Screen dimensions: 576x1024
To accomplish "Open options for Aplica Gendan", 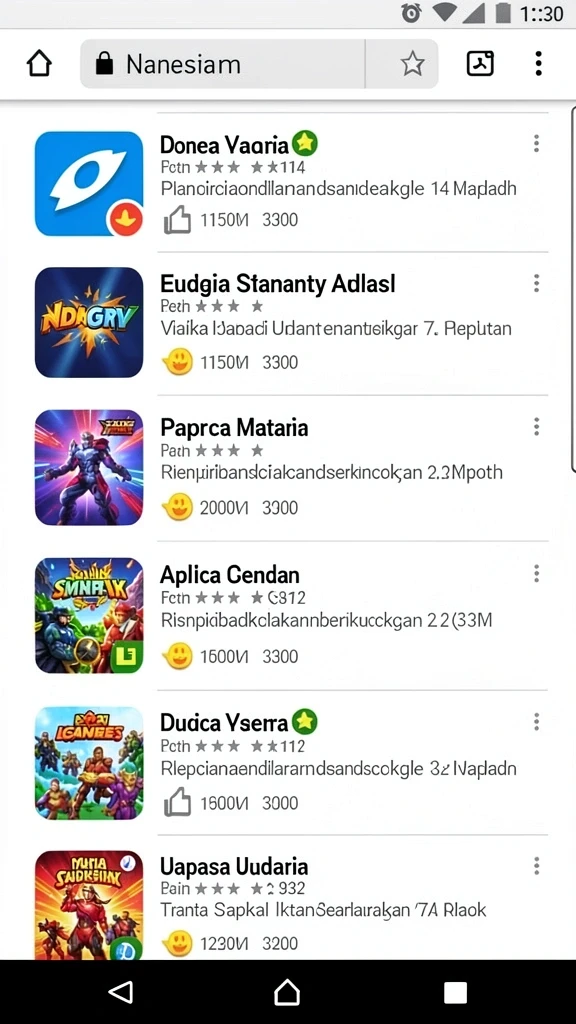I will click(536, 574).
